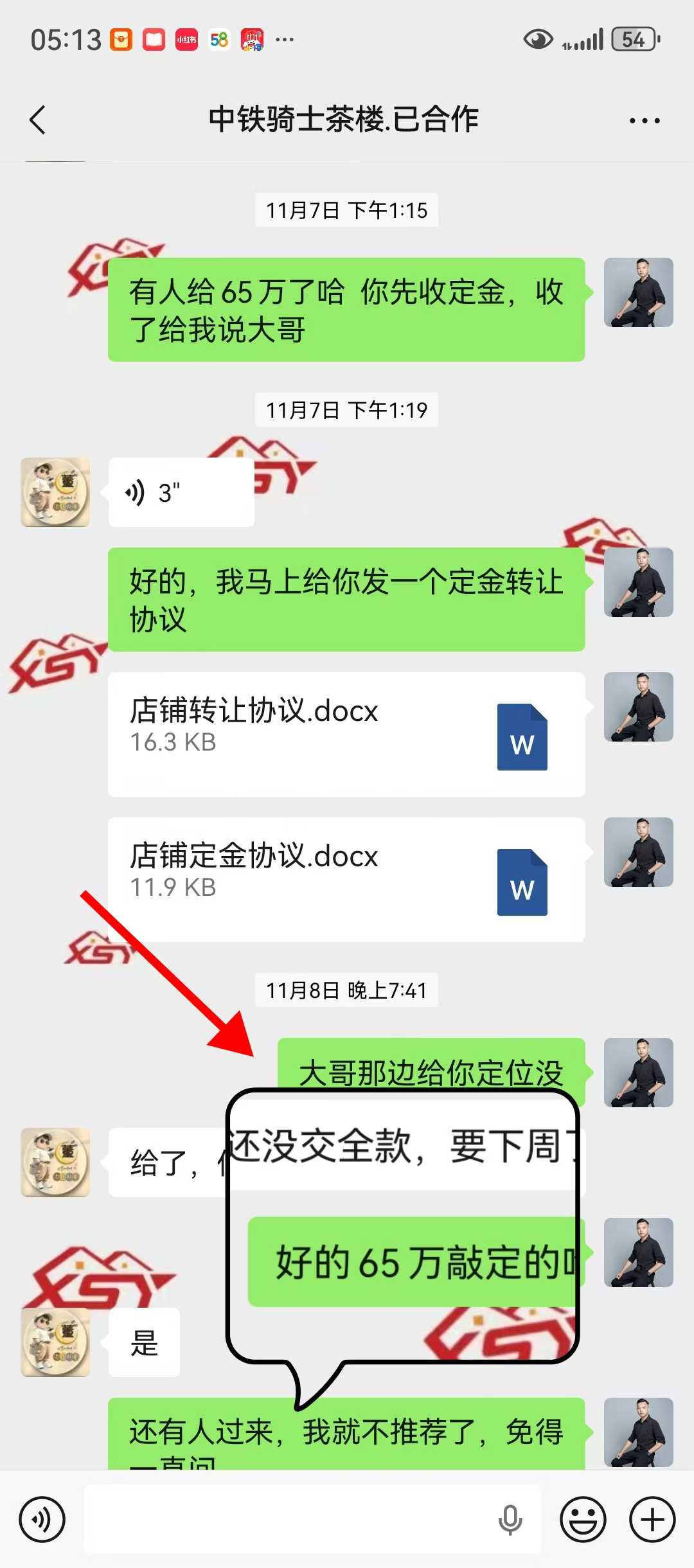This screenshot has width=694, height=1568.
Task: Open the 店铺转让协议.docx file
Action: 346,734
